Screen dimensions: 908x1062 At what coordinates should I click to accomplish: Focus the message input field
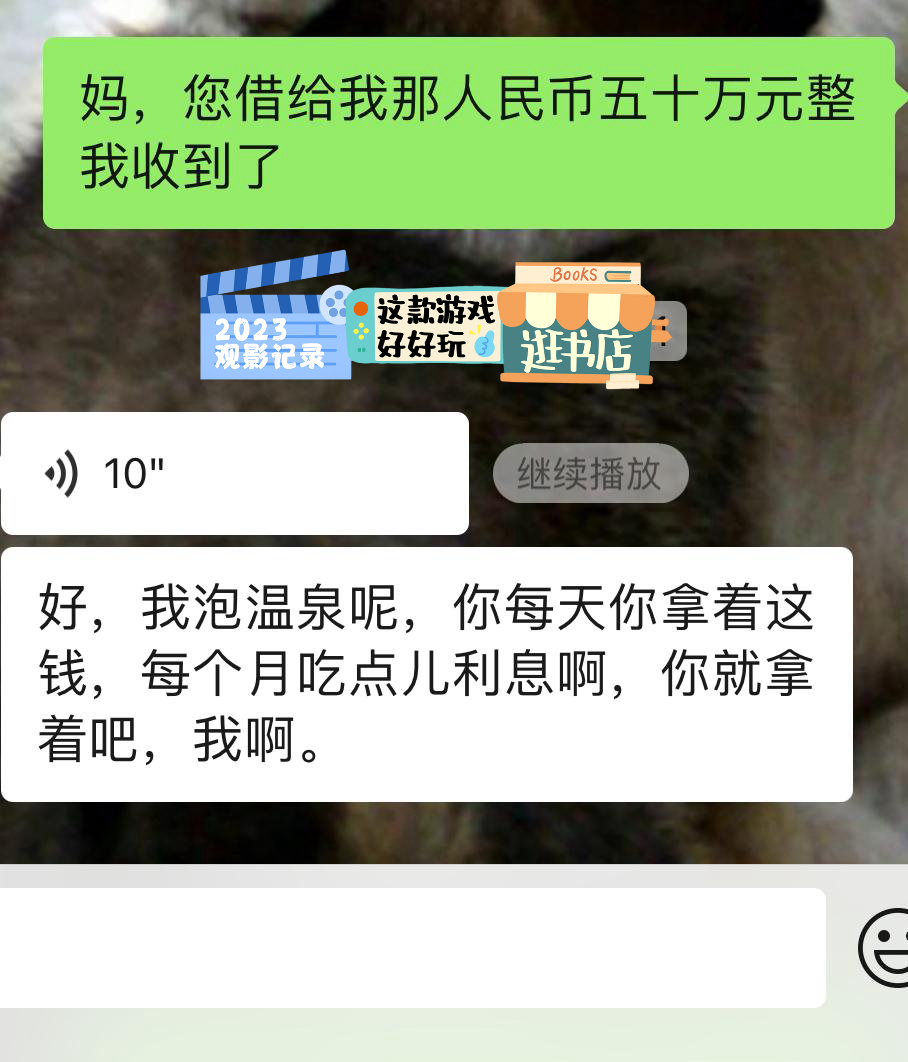(x=410, y=947)
